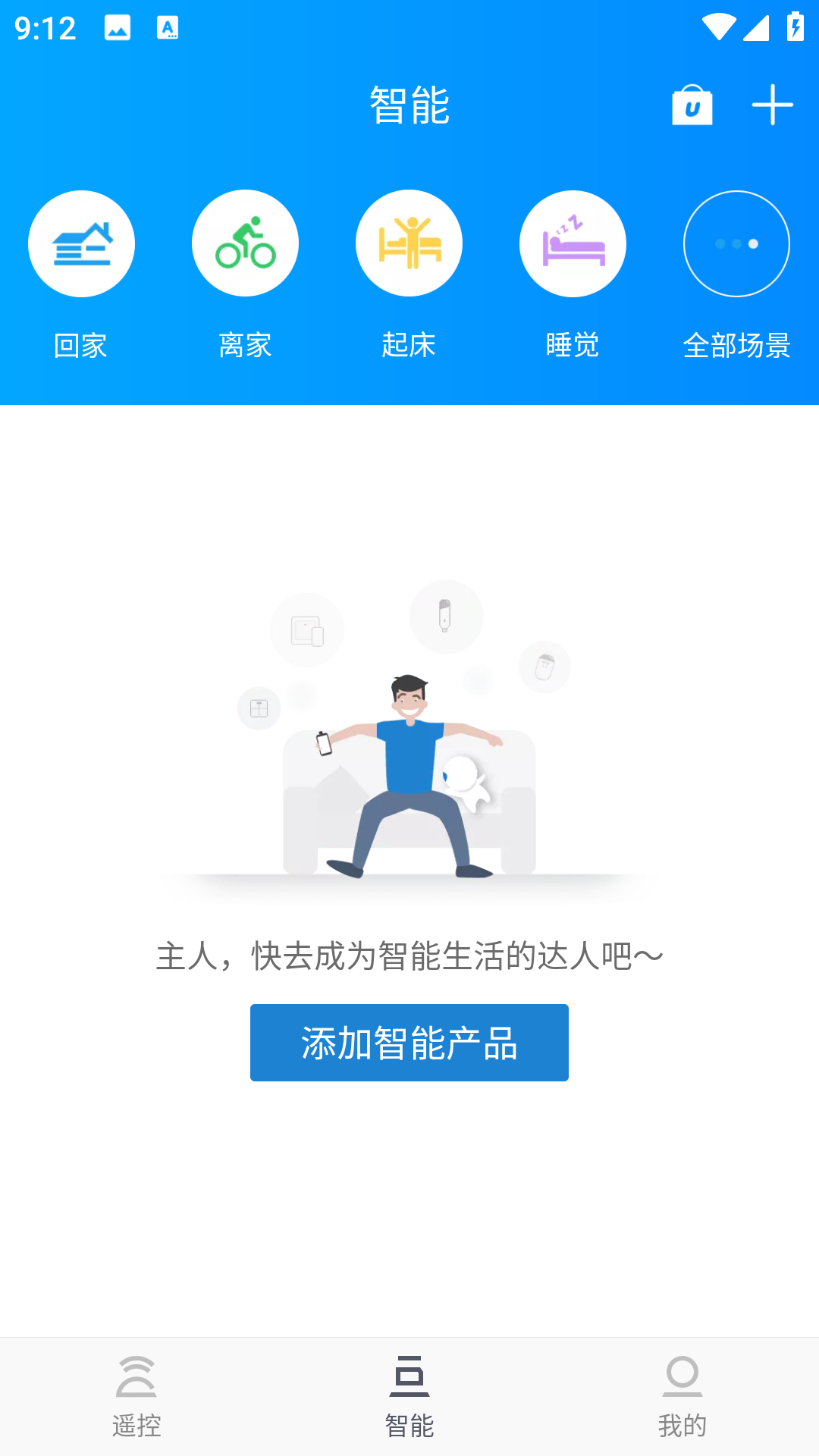Select the 智能 tab
This screenshot has width=819, height=1456.
(409, 1396)
